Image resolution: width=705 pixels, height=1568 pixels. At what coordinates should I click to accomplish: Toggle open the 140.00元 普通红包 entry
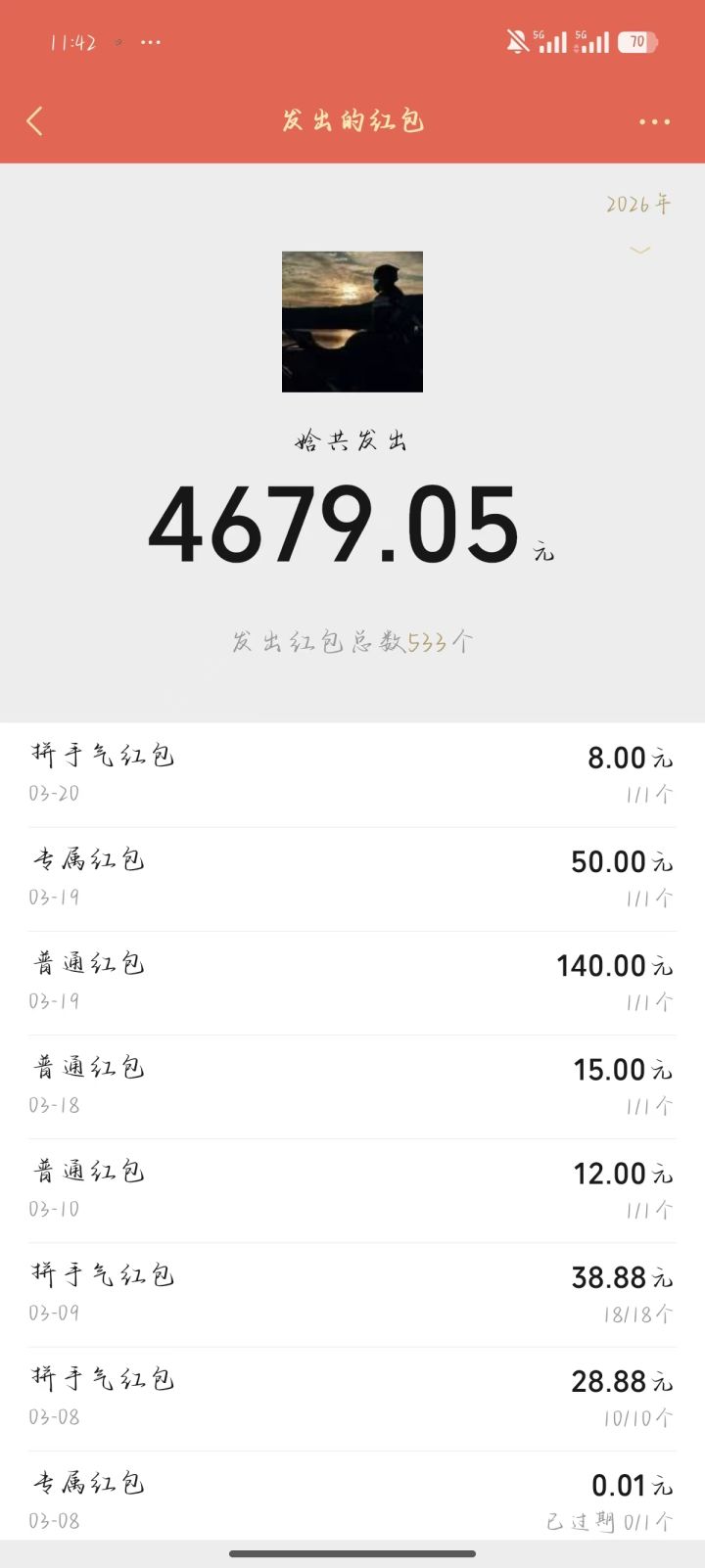tap(352, 979)
